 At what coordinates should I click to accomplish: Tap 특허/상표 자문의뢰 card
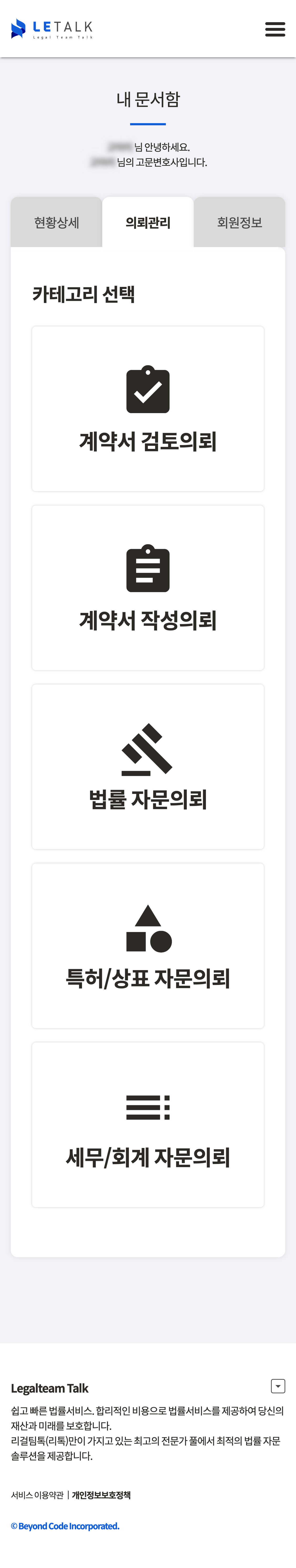148,946
